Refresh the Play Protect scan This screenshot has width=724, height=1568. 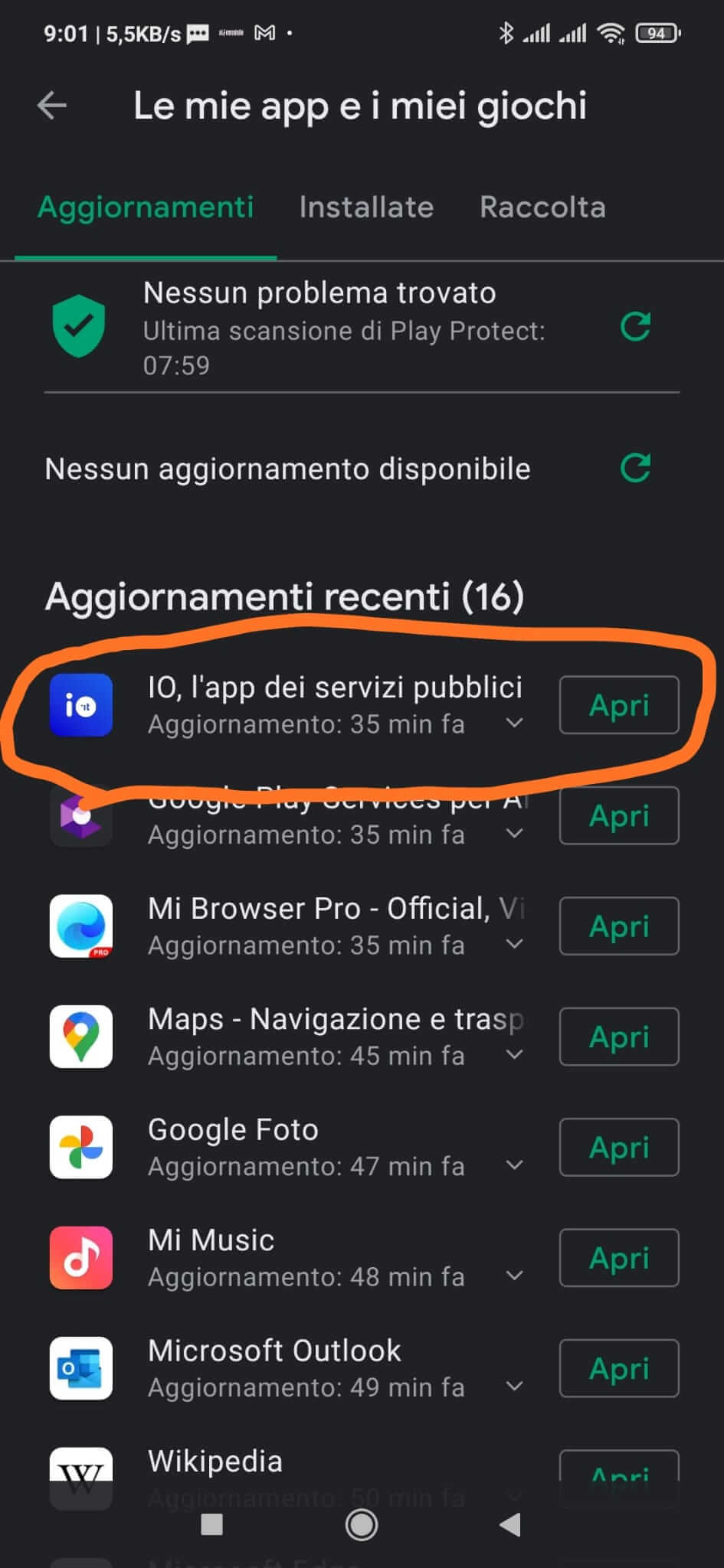click(x=635, y=327)
